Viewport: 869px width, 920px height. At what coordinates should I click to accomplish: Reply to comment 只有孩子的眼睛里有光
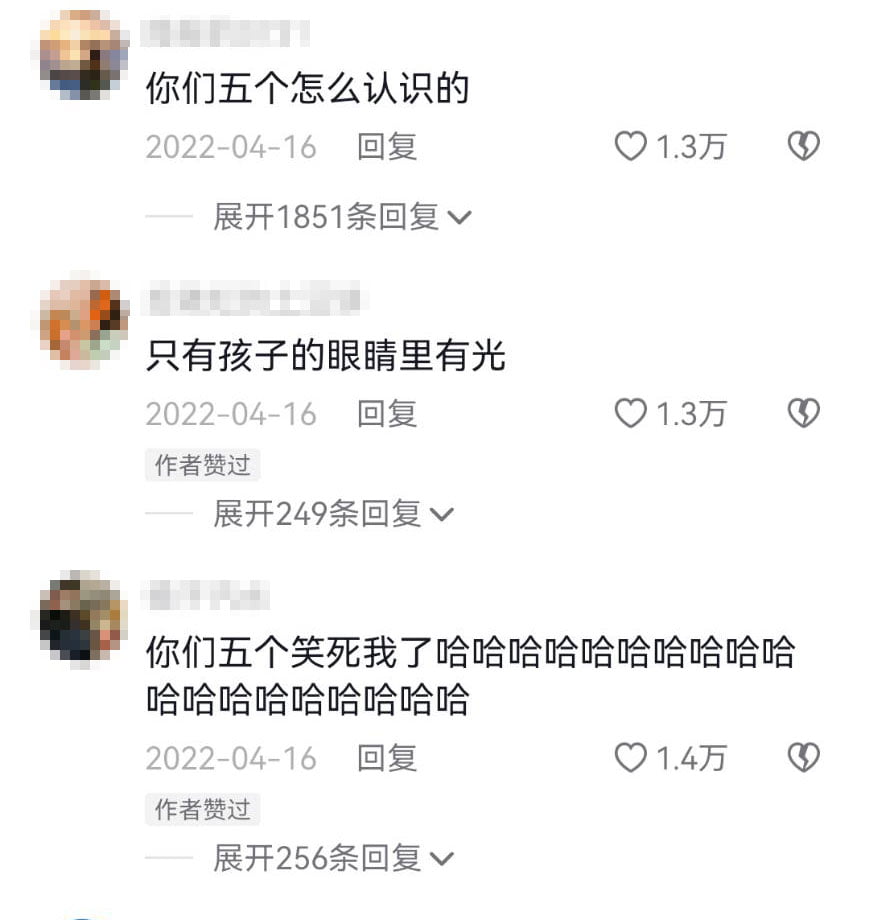coord(386,413)
